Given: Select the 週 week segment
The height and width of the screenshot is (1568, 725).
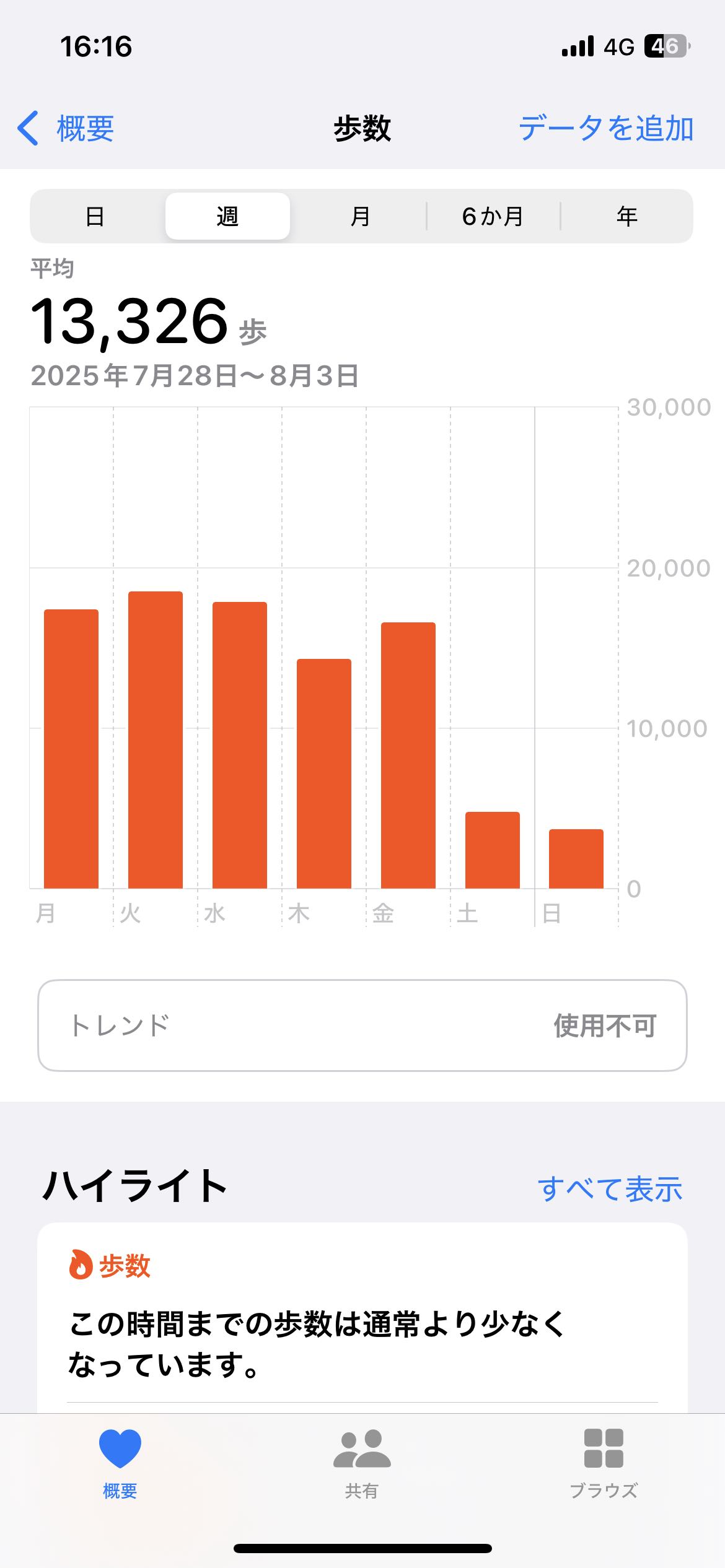Looking at the screenshot, I should coord(227,217).
